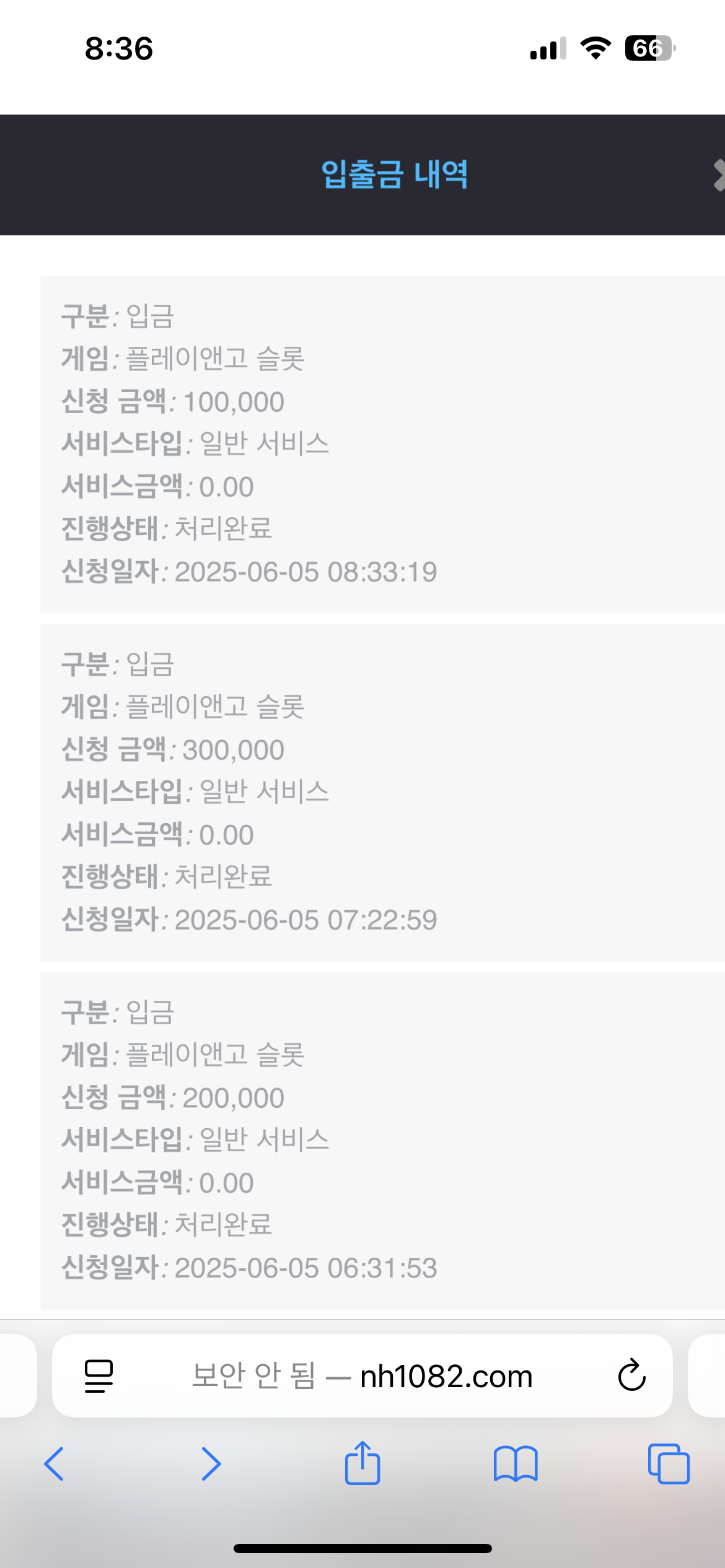Open the Safari bookmarks
Viewport: 725px width, 1568px height.
coord(516,1464)
